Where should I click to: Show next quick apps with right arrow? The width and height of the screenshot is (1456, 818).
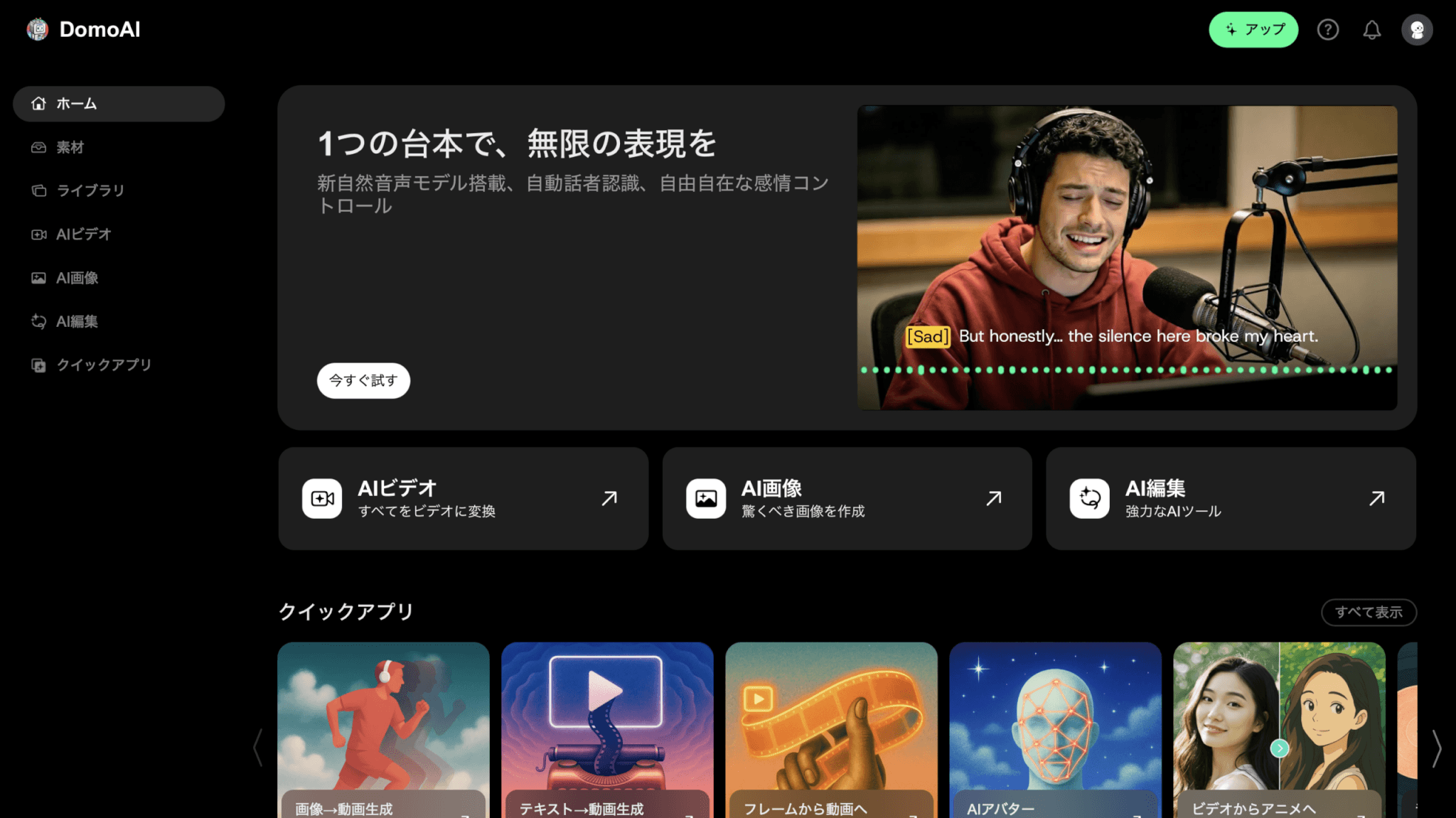click(x=1436, y=748)
